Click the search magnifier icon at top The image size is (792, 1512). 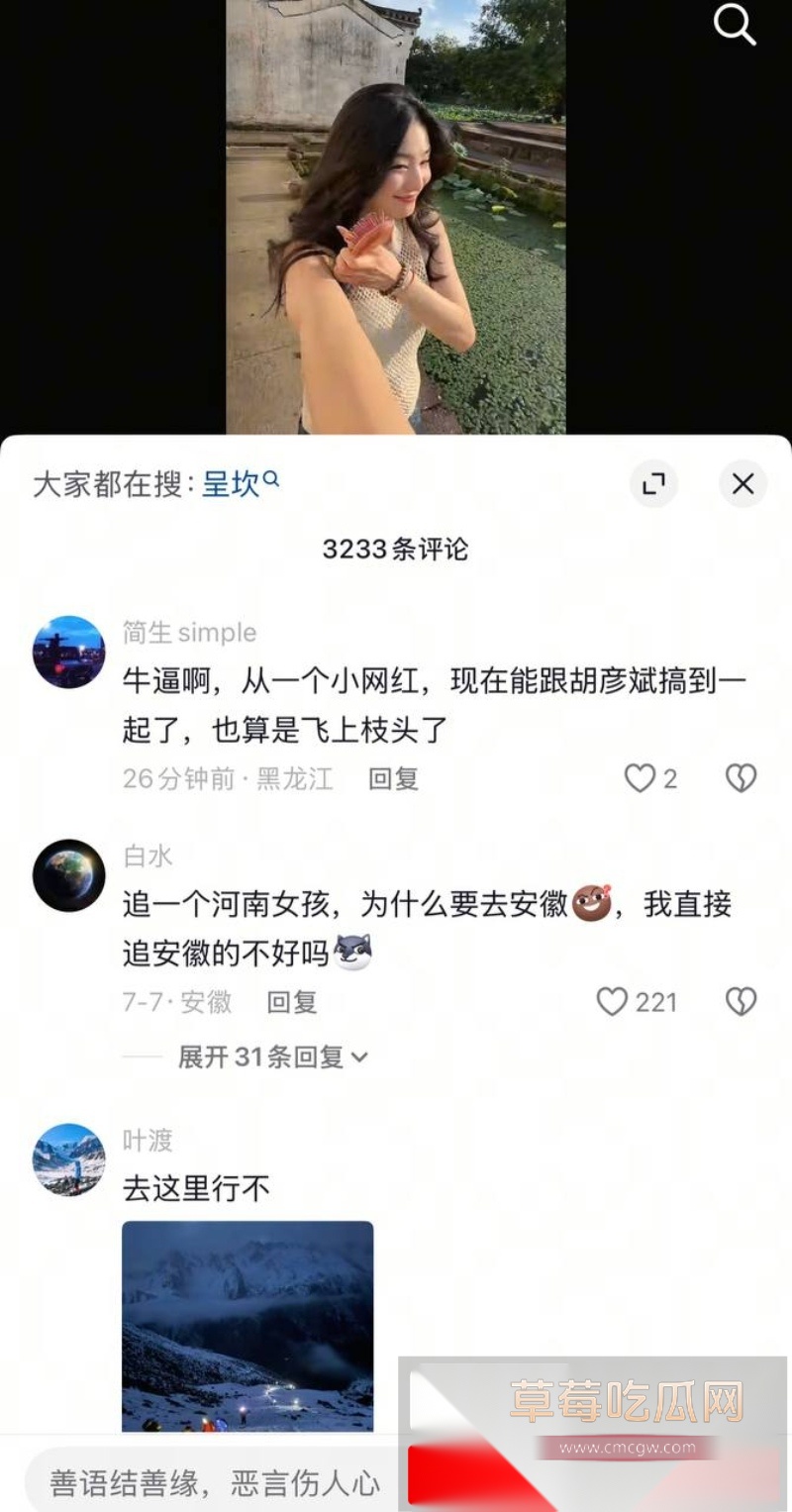(x=734, y=27)
